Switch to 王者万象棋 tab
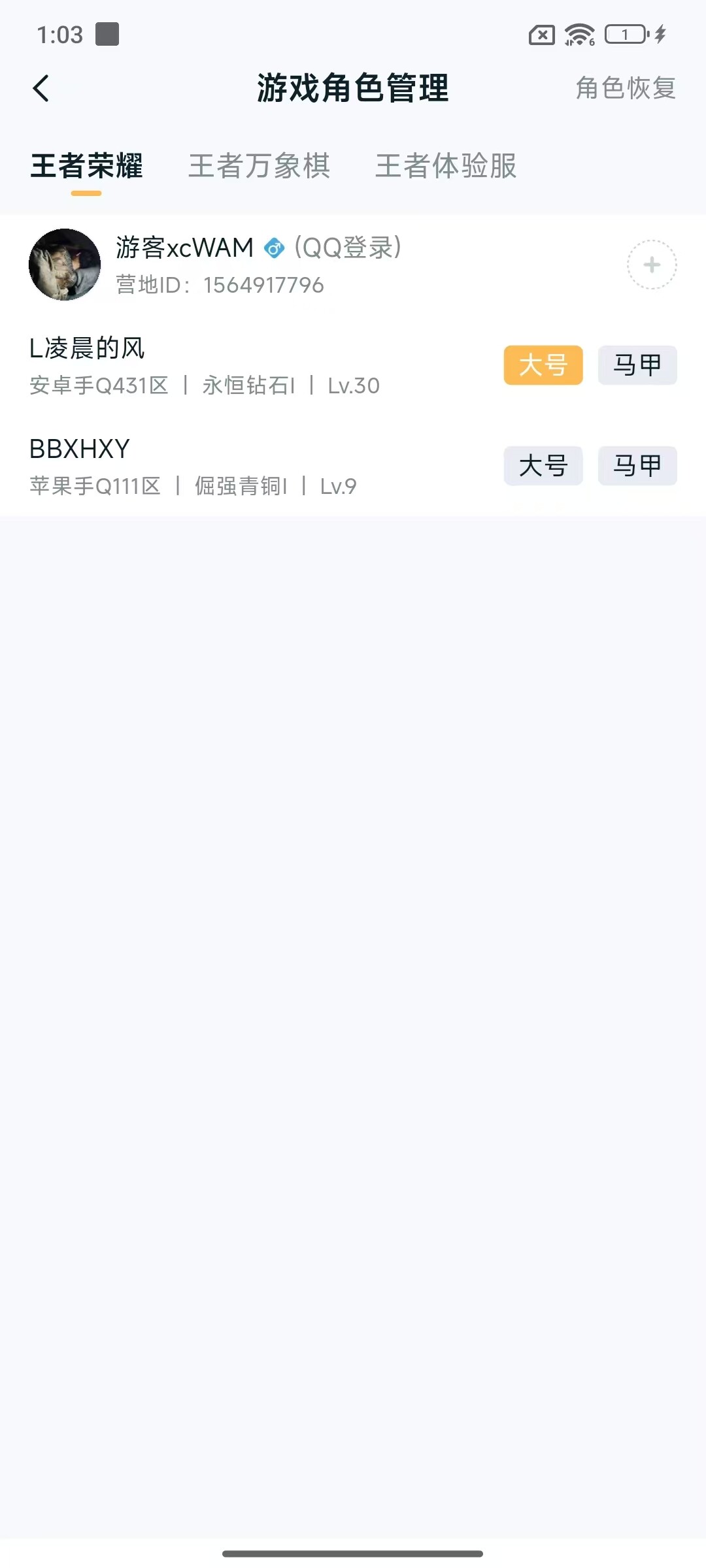 coord(260,167)
